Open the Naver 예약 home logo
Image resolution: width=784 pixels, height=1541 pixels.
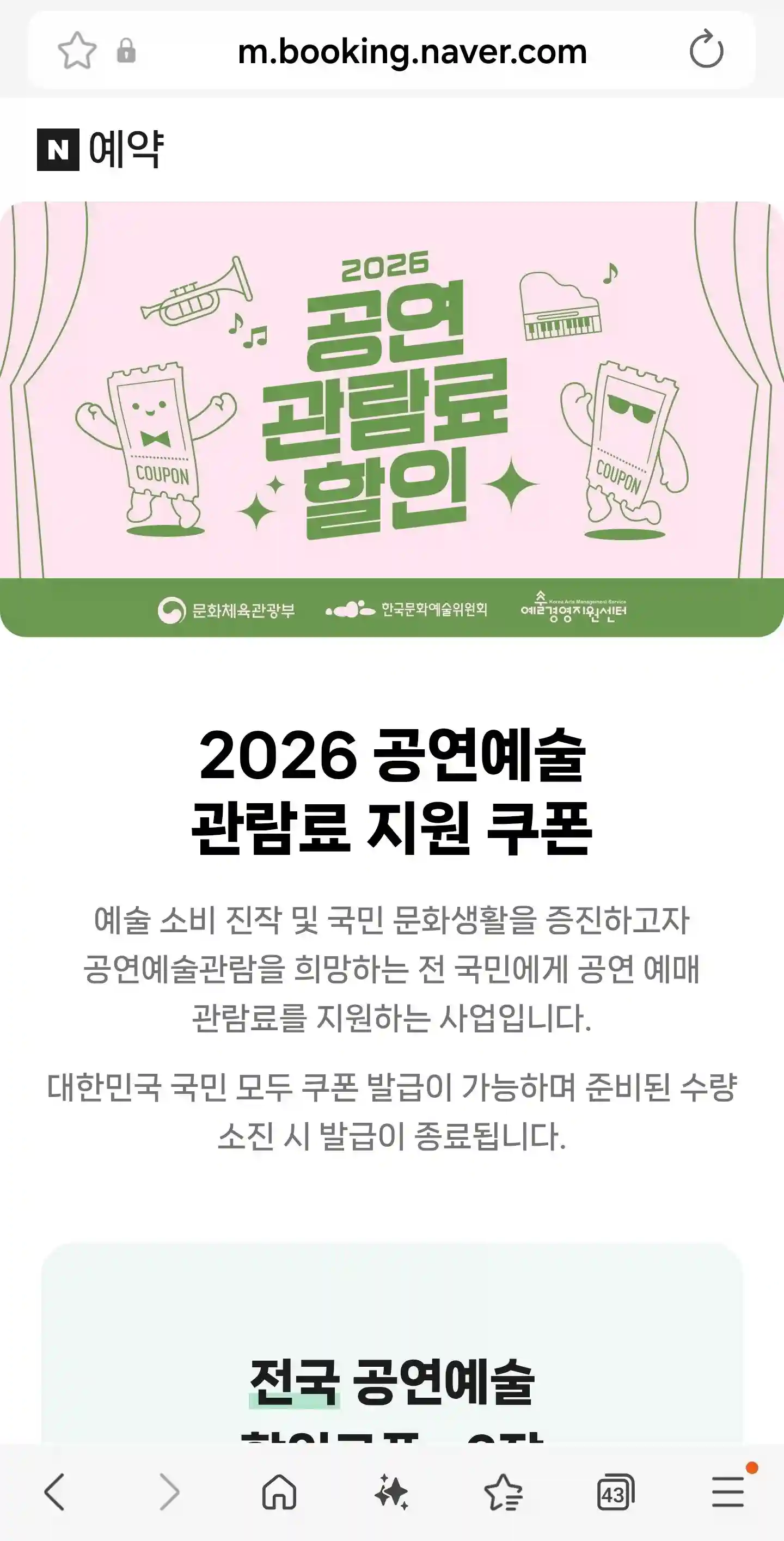point(101,150)
